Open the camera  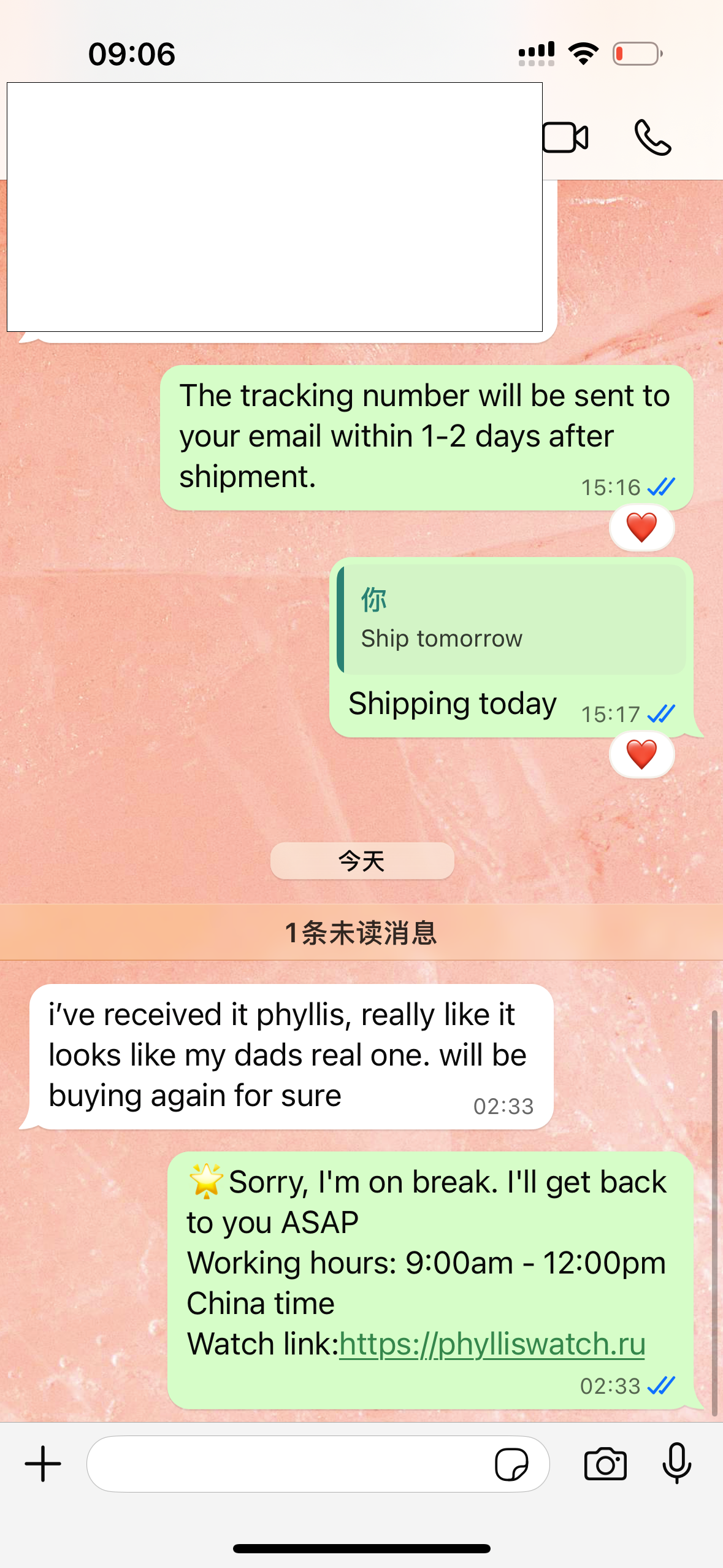(x=605, y=1465)
